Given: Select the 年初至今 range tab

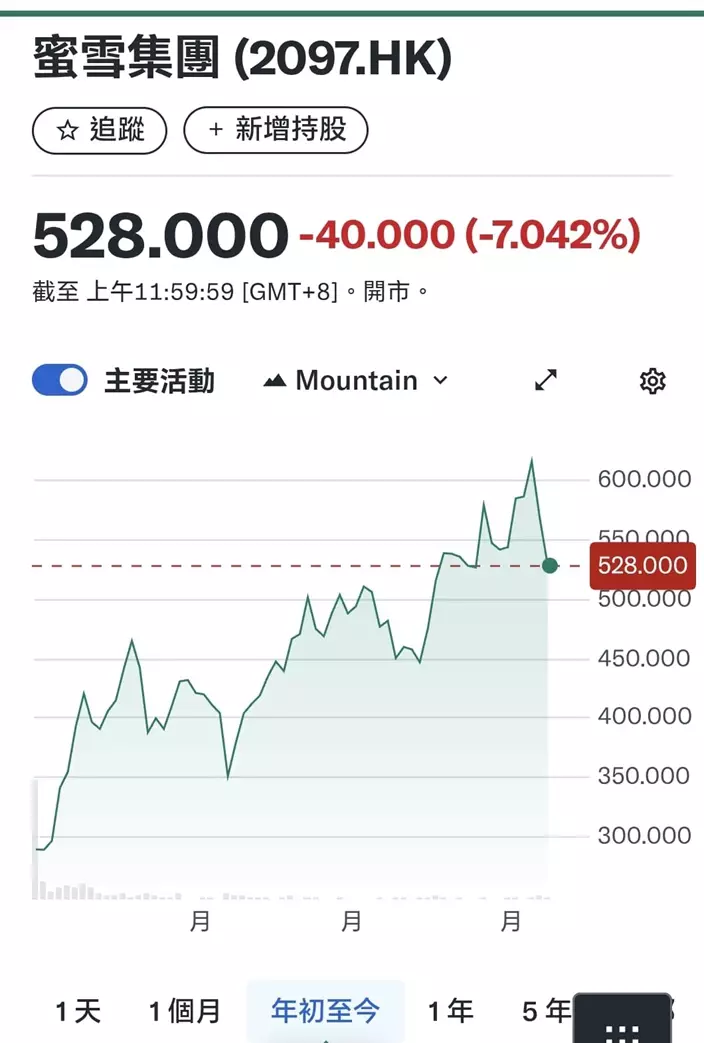Looking at the screenshot, I should pyautogui.click(x=325, y=1011).
